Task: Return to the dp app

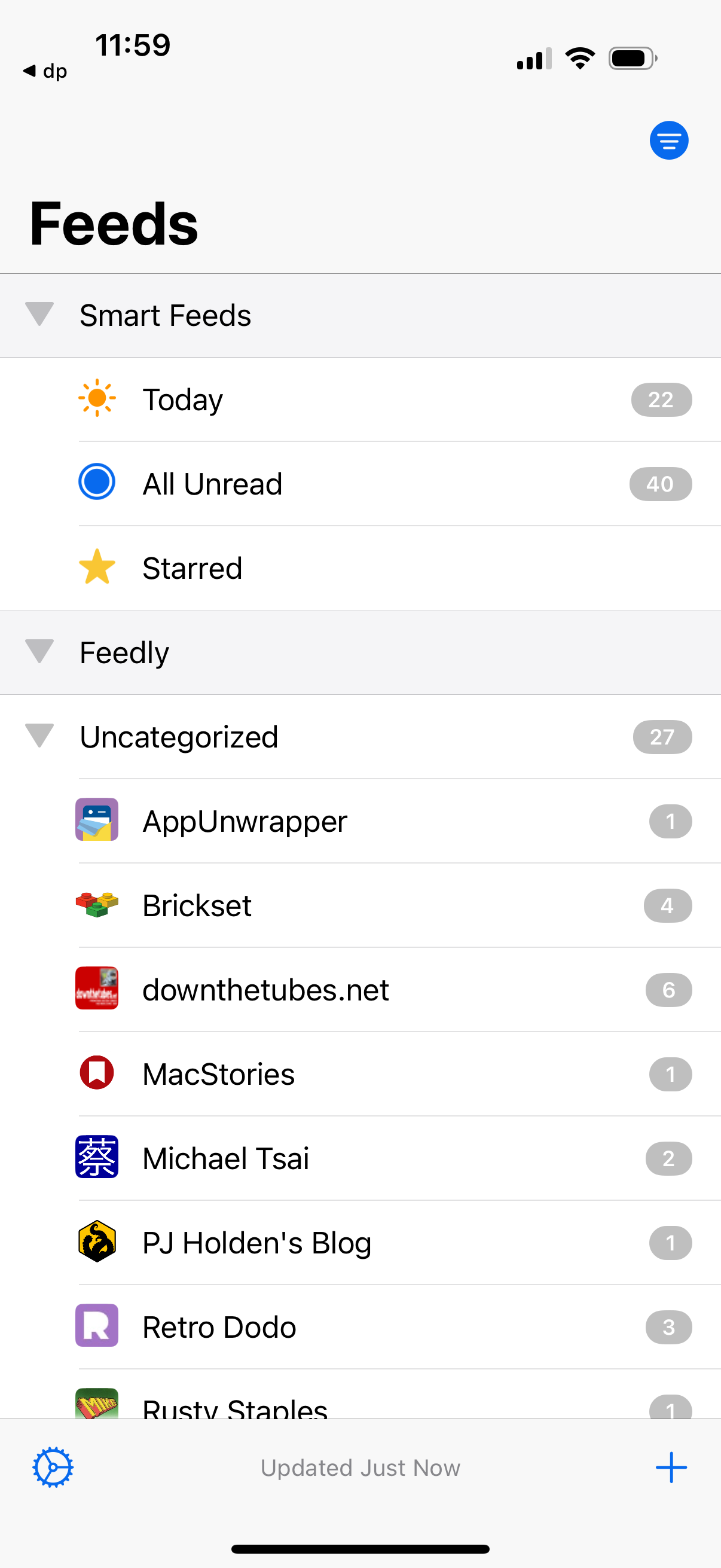Action: pos(45,71)
